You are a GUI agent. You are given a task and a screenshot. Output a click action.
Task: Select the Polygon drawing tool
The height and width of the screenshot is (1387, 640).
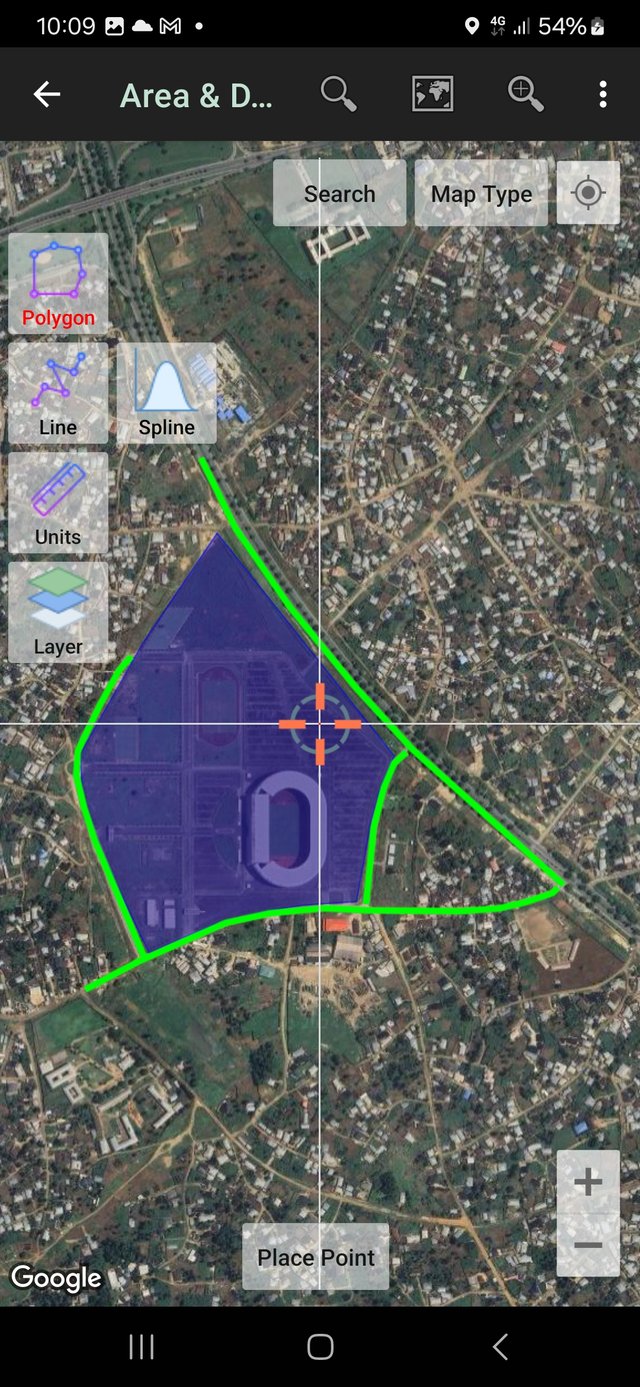58,284
